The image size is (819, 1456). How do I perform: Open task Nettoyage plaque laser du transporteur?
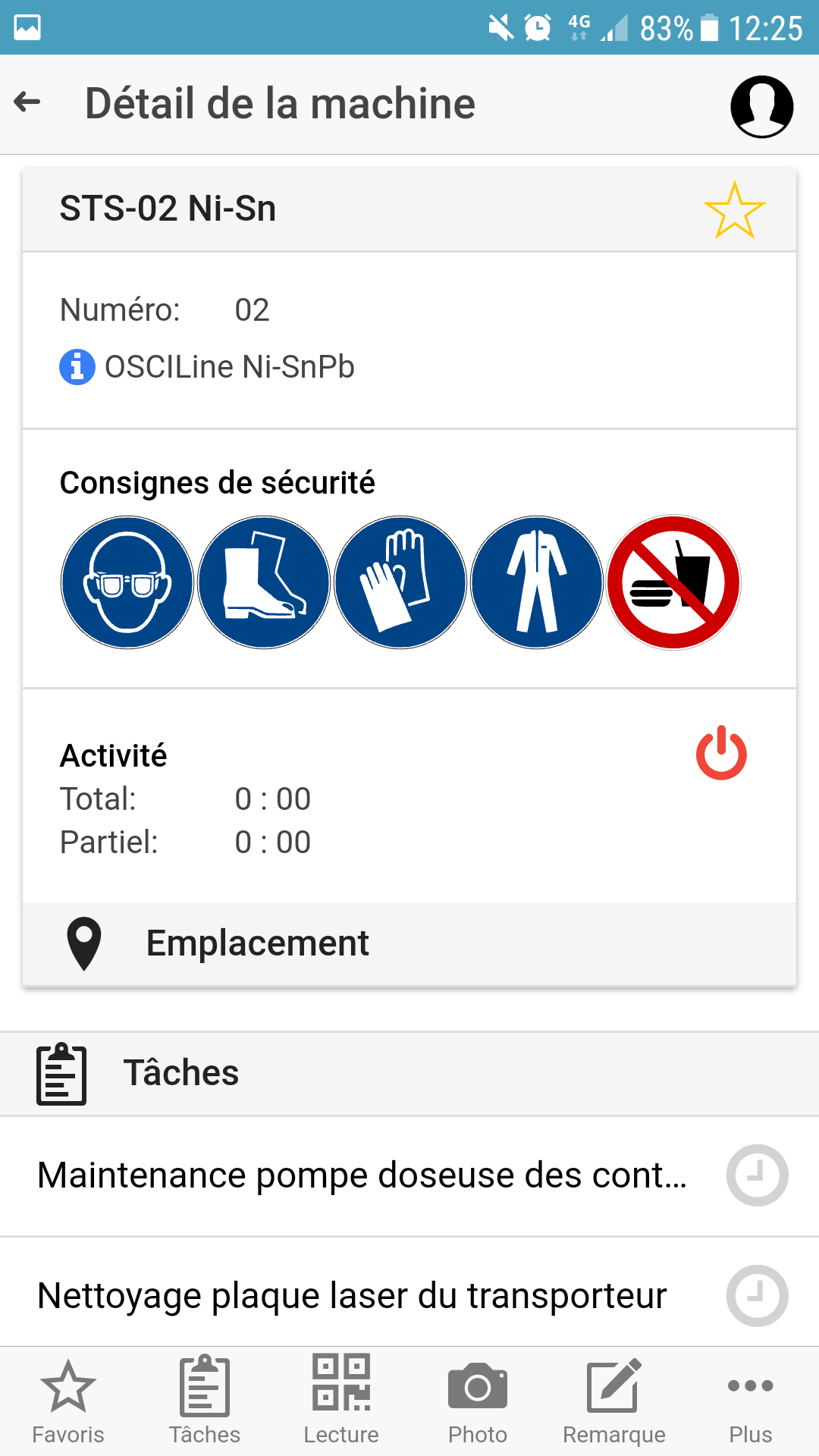[353, 1295]
